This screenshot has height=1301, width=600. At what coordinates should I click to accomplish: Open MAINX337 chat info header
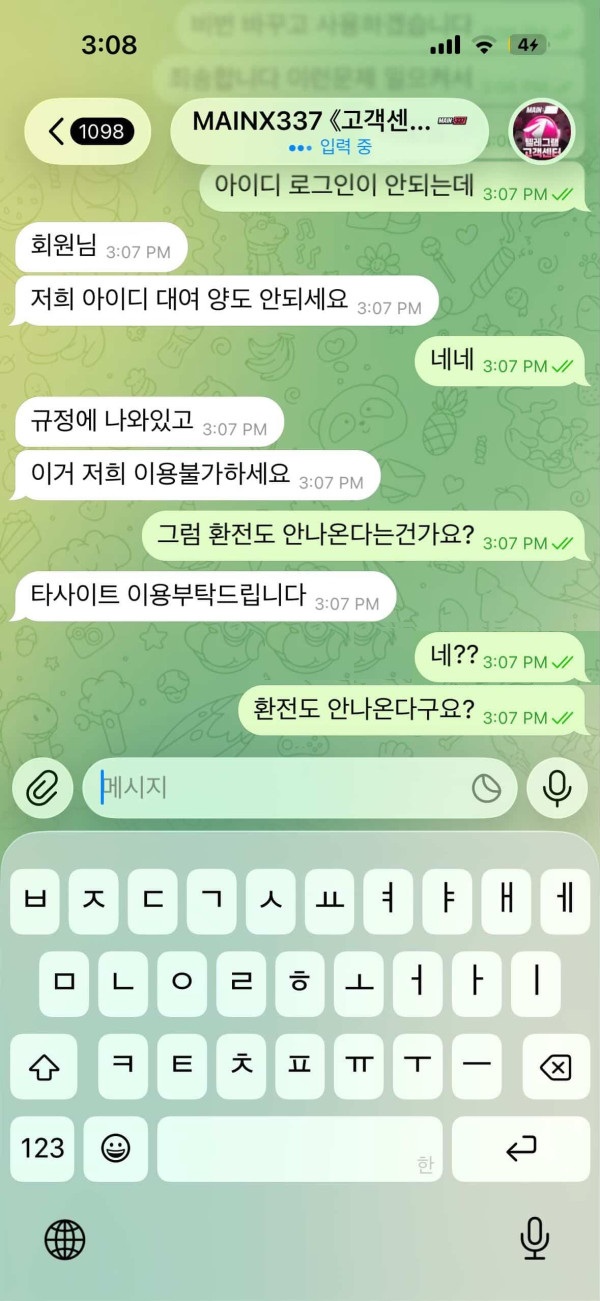point(329,131)
